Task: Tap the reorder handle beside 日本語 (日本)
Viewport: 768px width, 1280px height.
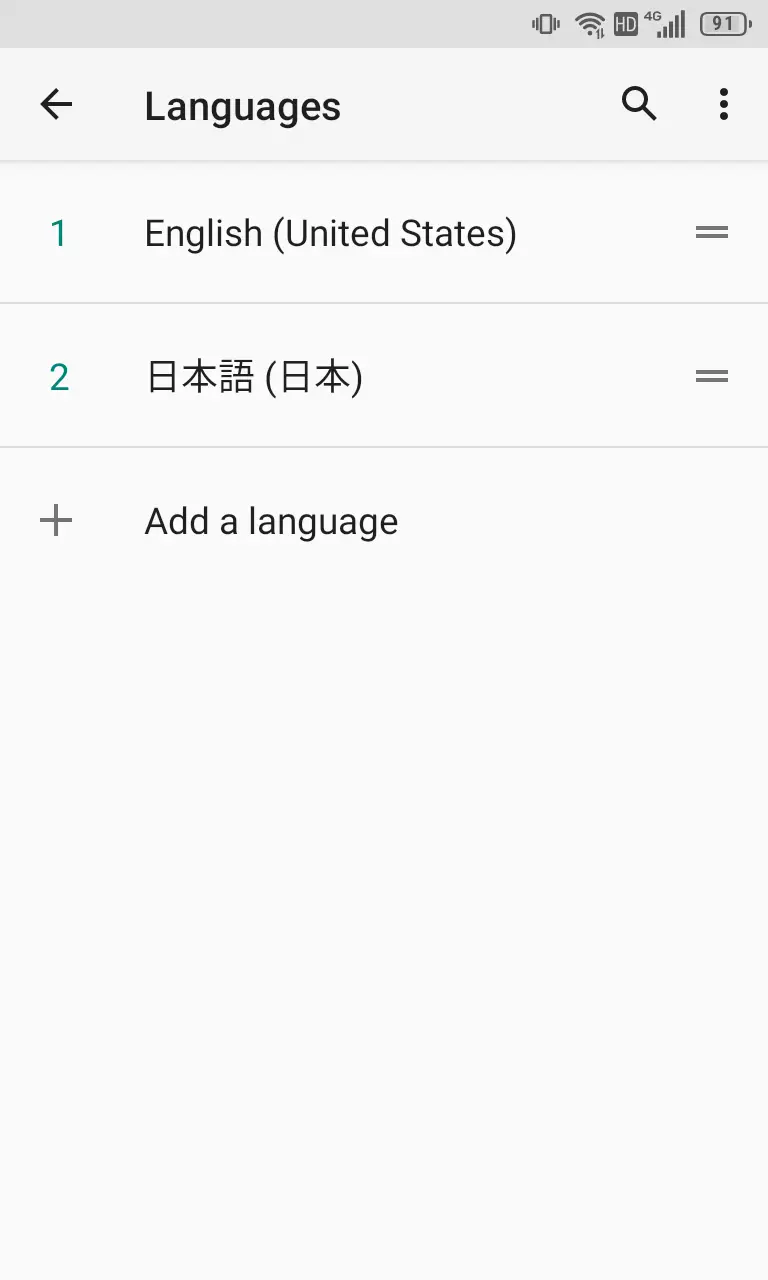Action: click(711, 377)
